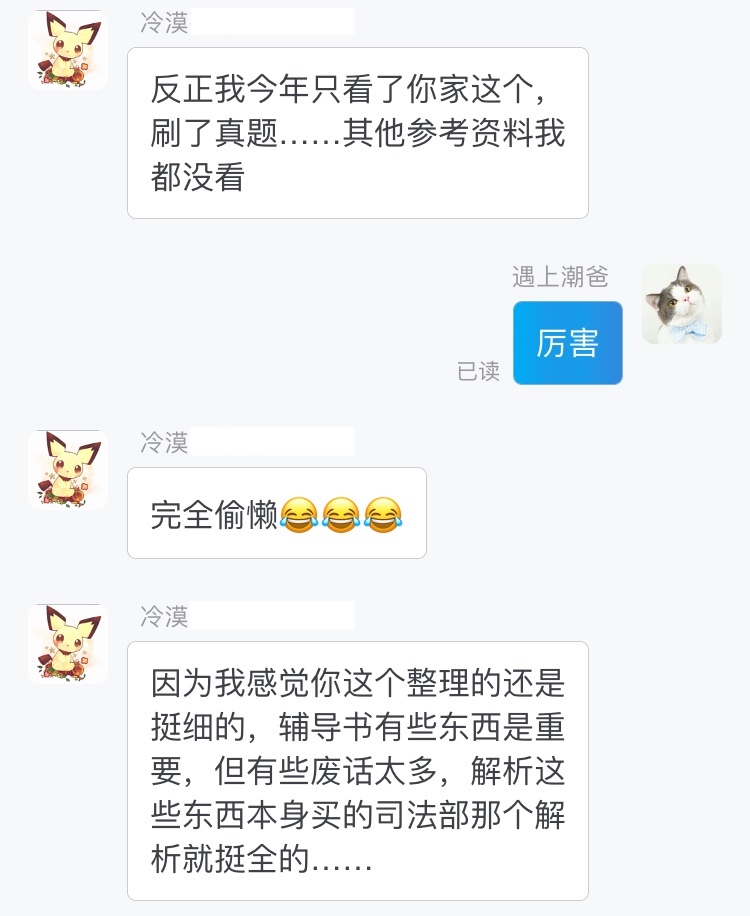Screen dimensions: 750x916
Task: Open 冷漠's avatar beside the 反正我今年 message
Action: tap(67, 50)
